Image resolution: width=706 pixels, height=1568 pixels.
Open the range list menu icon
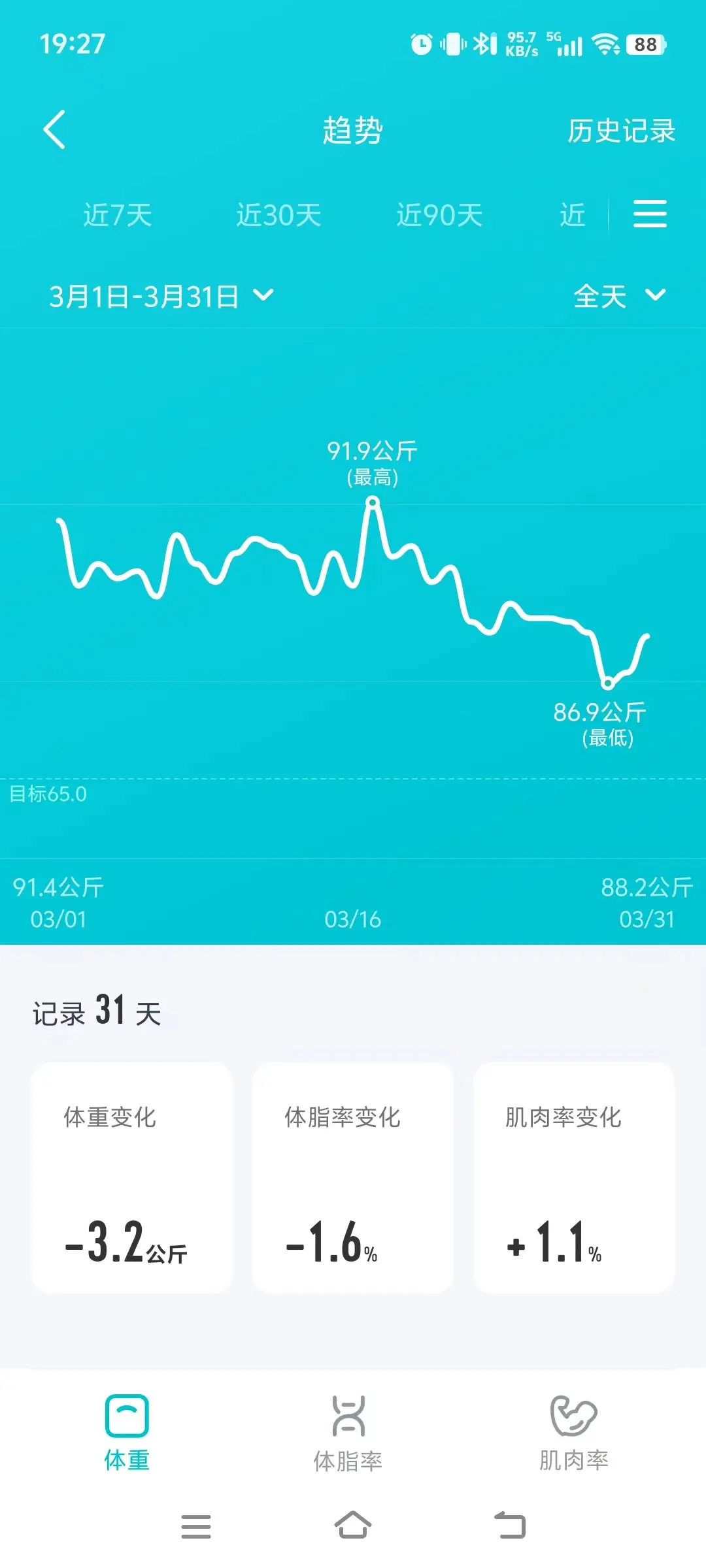650,214
